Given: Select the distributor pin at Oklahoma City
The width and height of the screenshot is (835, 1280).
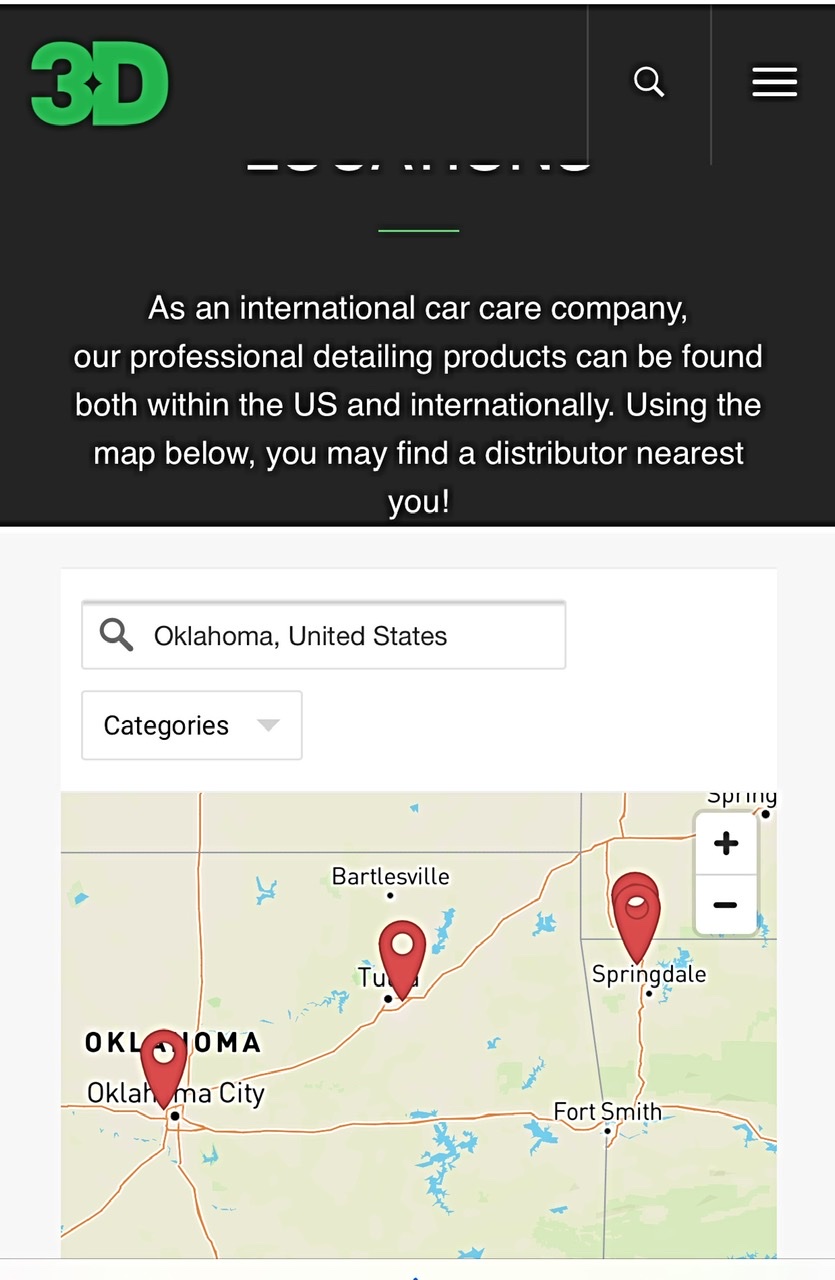Looking at the screenshot, I should (164, 1063).
